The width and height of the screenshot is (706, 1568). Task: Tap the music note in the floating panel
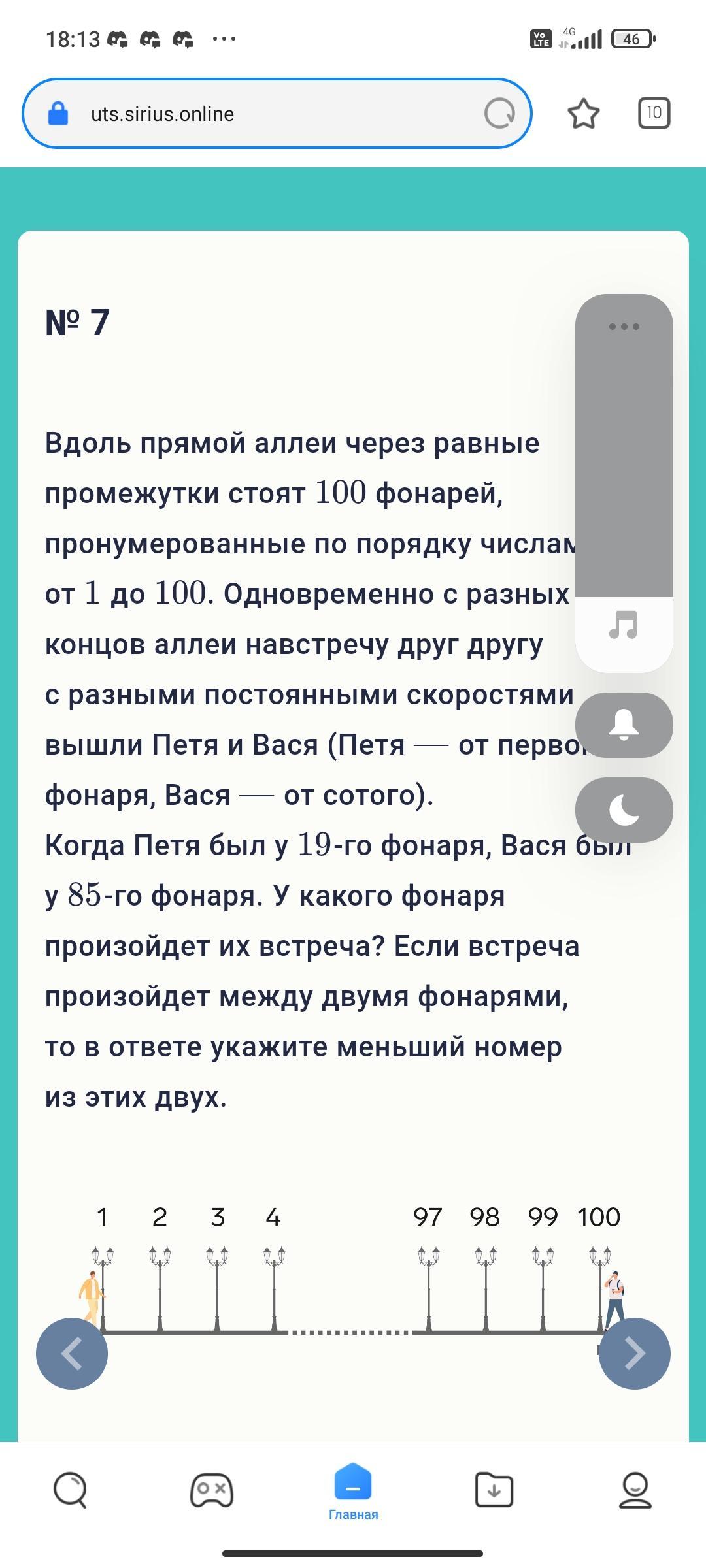pyautogui.click(x=624, y=626)
